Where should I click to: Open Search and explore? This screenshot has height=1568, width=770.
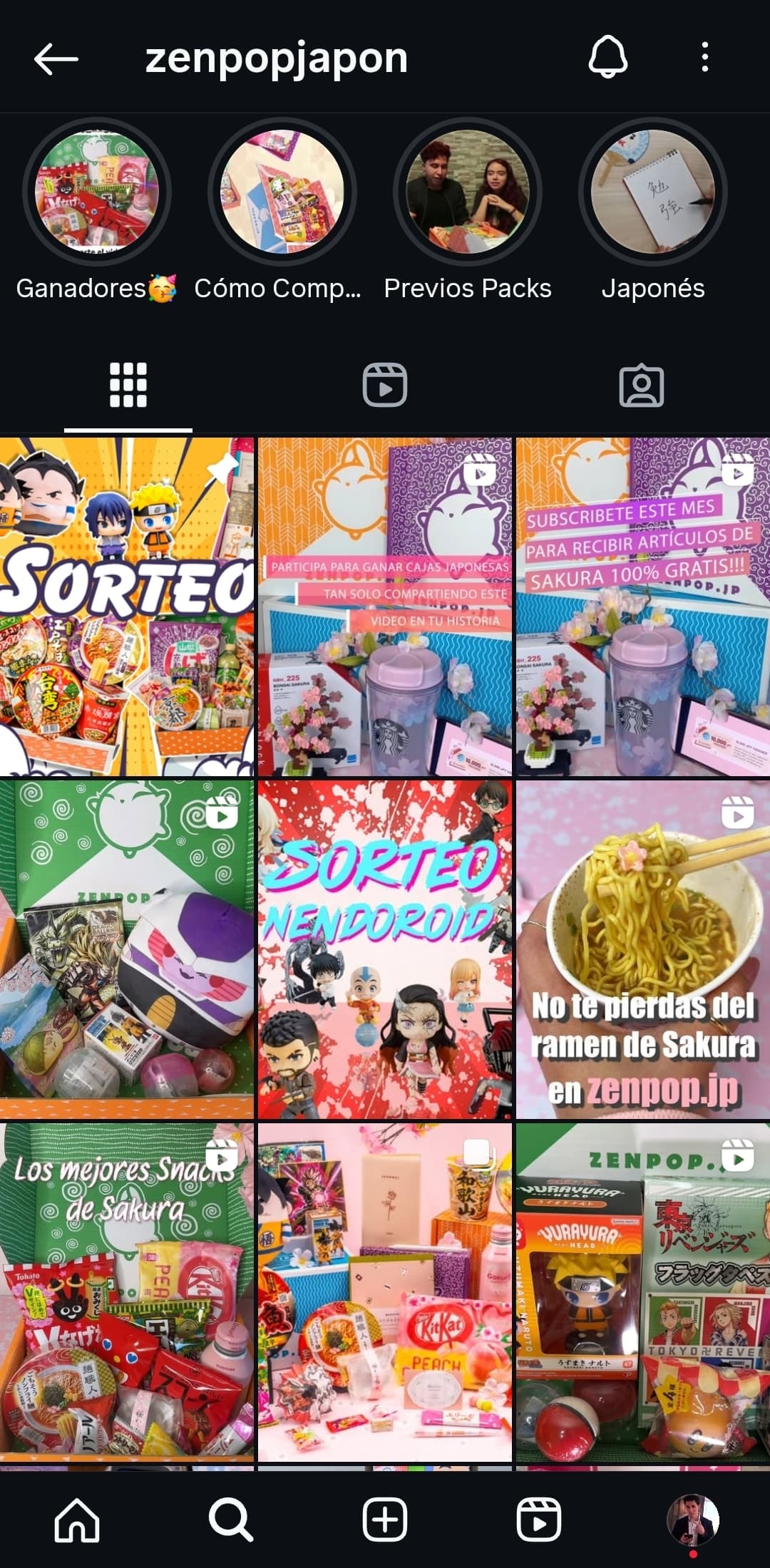[x=231, y=1520]
